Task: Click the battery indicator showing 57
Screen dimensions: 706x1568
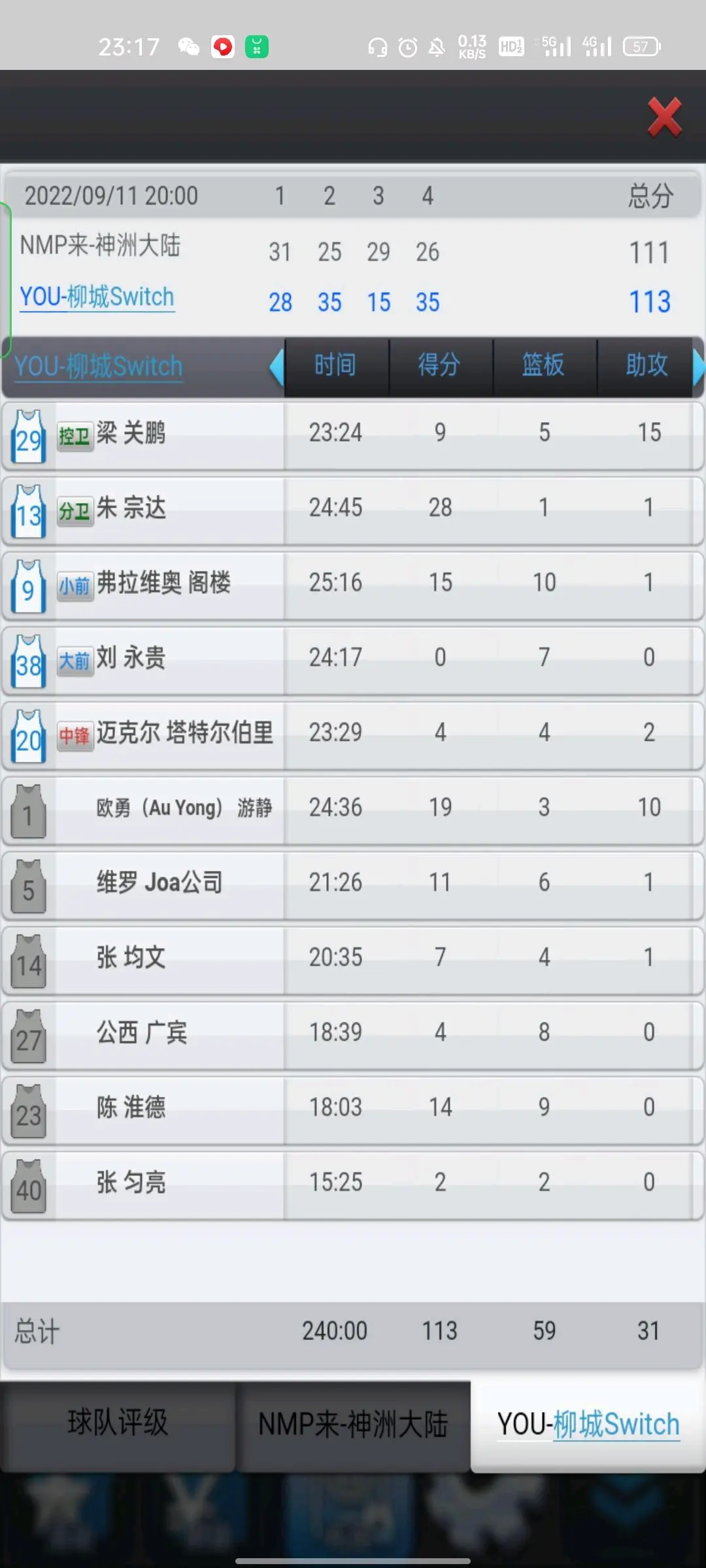Action: coord(639,46)
